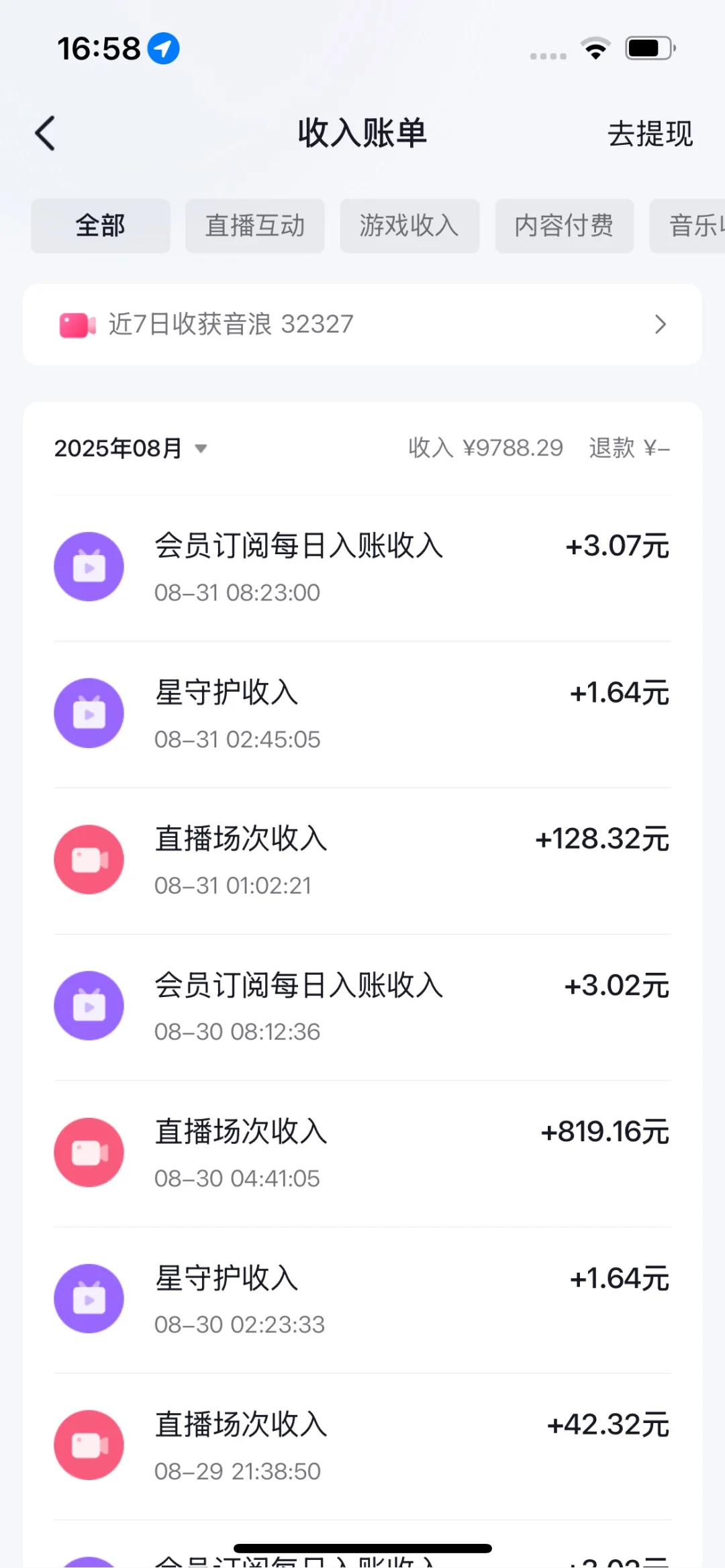Open 星守护收入 entry from 08-30 02:23:33
This screenshot has width=725, height=1568.
tap(362, 1299)
